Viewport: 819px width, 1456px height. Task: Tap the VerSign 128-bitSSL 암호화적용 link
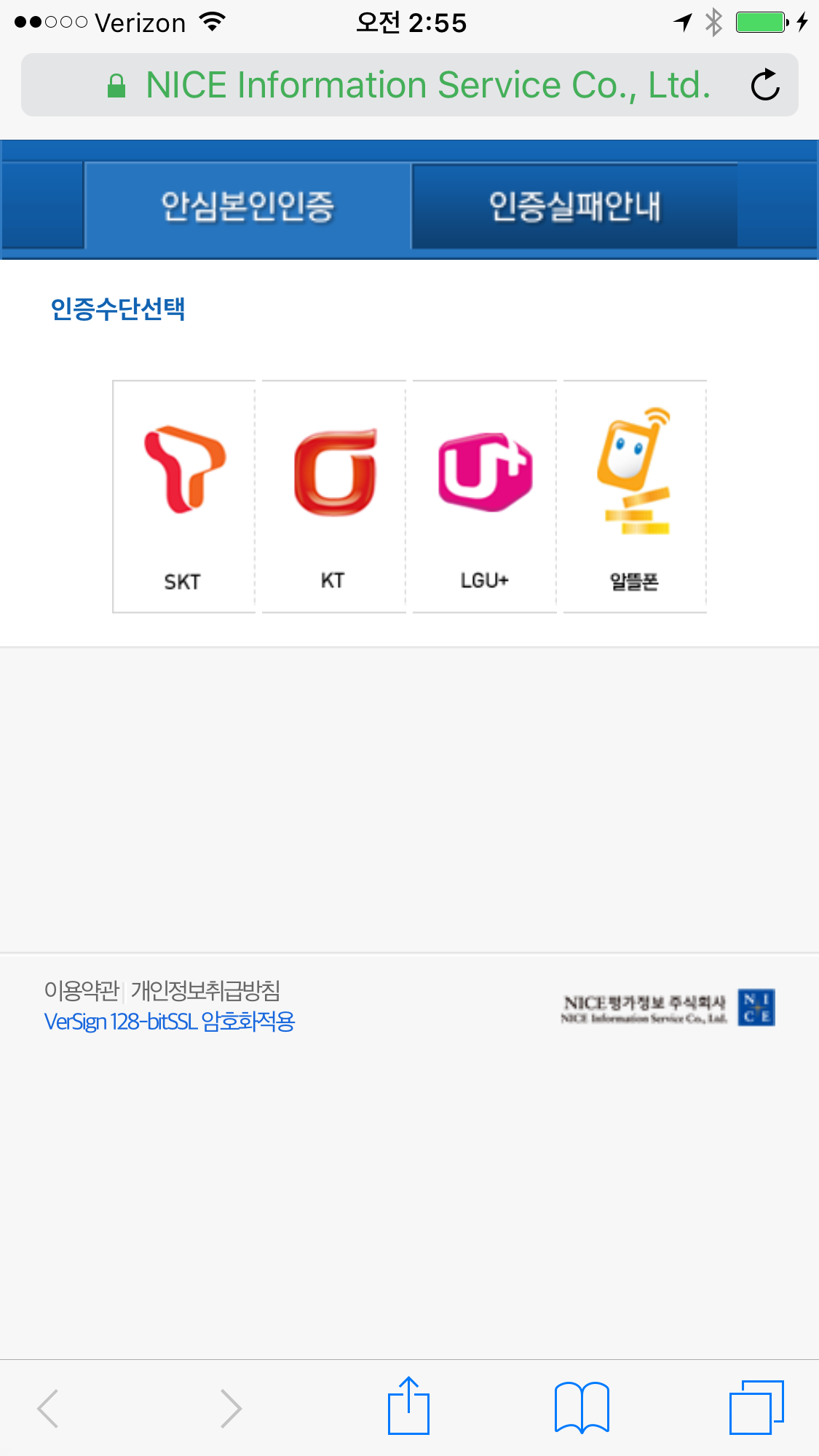pos(169,1022)
